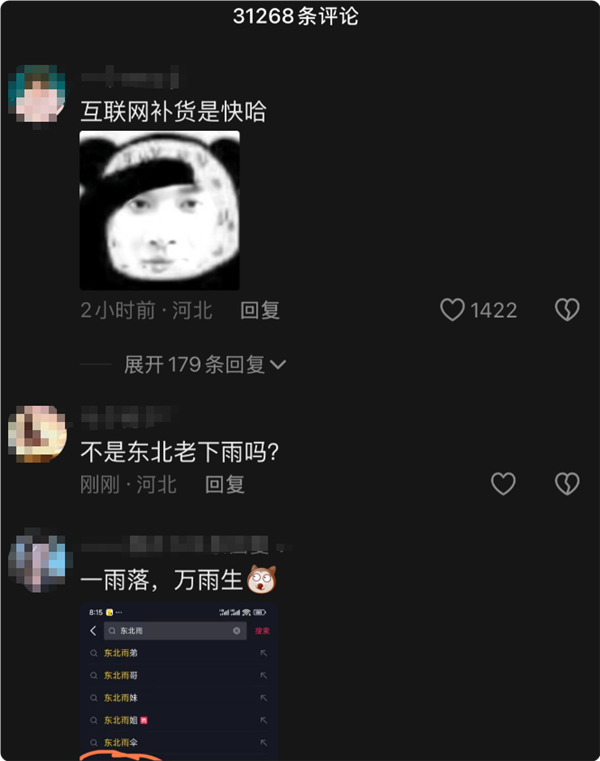Open avatar of the 互联网补货是快哈 commenter
The width and height of the screenshot is (600, 761).
tap(38, 94)
